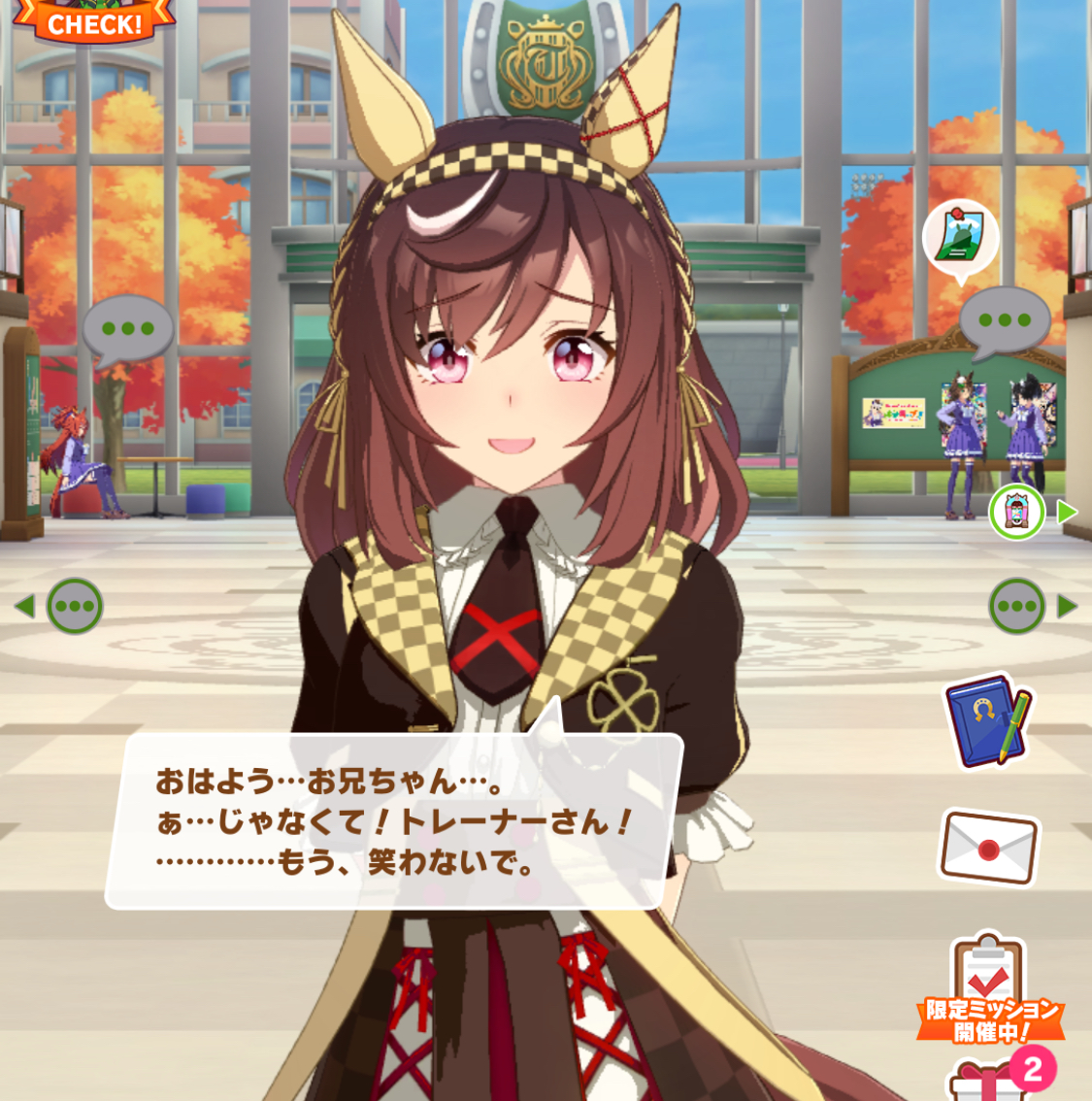Open the 限定ミッション開催中 missions clipboard
This screenshot has height=1101, width=1092.
(x=989, y=987)
